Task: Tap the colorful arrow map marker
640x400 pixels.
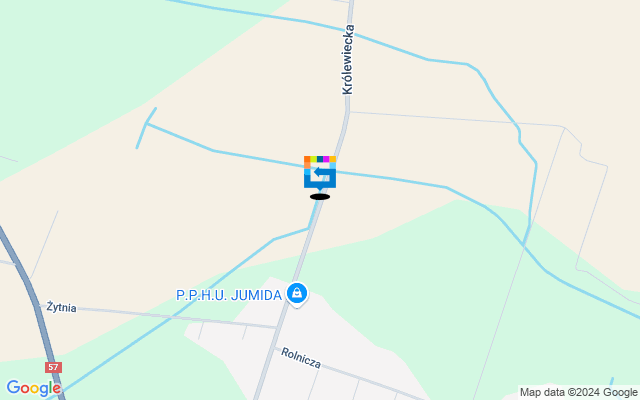Action: tap(320, 172)
